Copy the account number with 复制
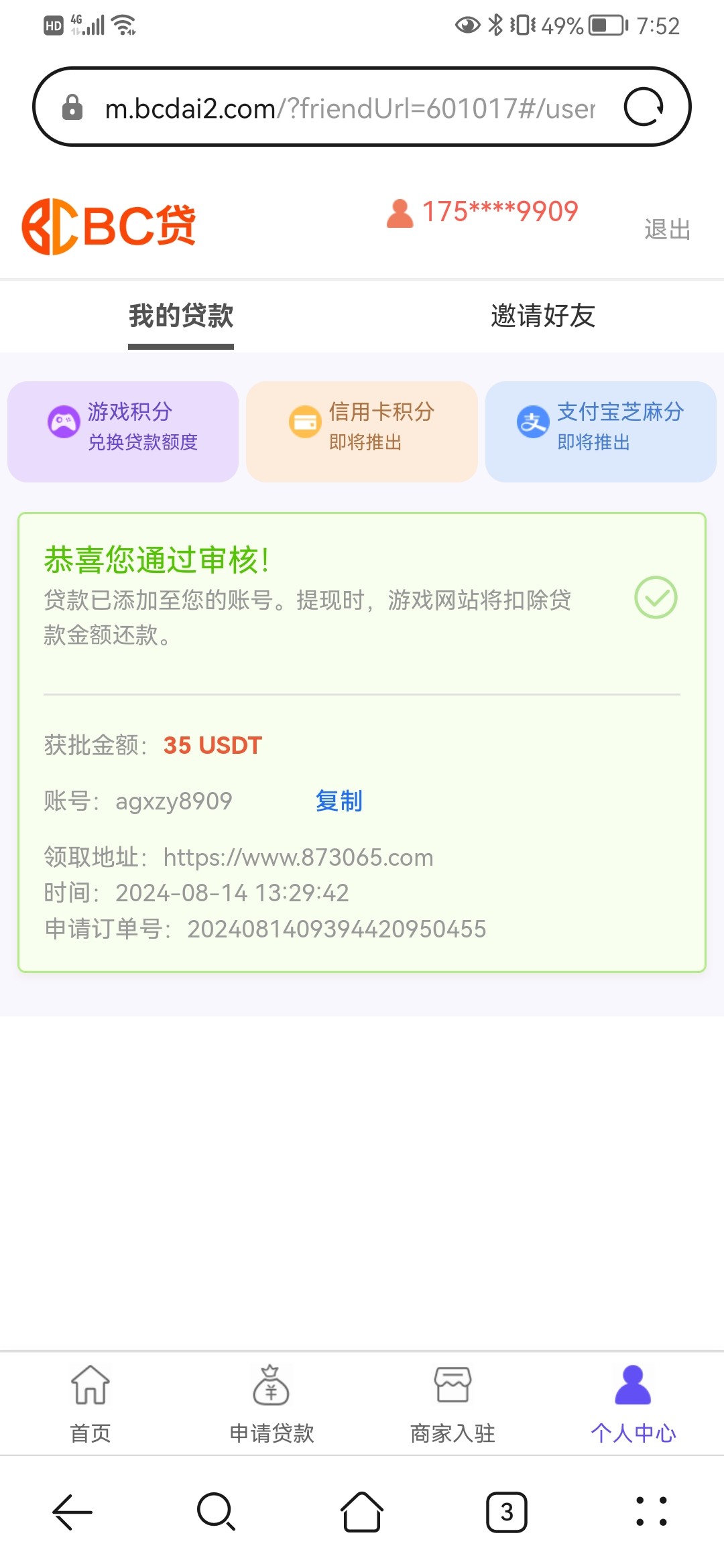Image resolution: width=724 pixels, height=1568 pixels. coord(339,801)
